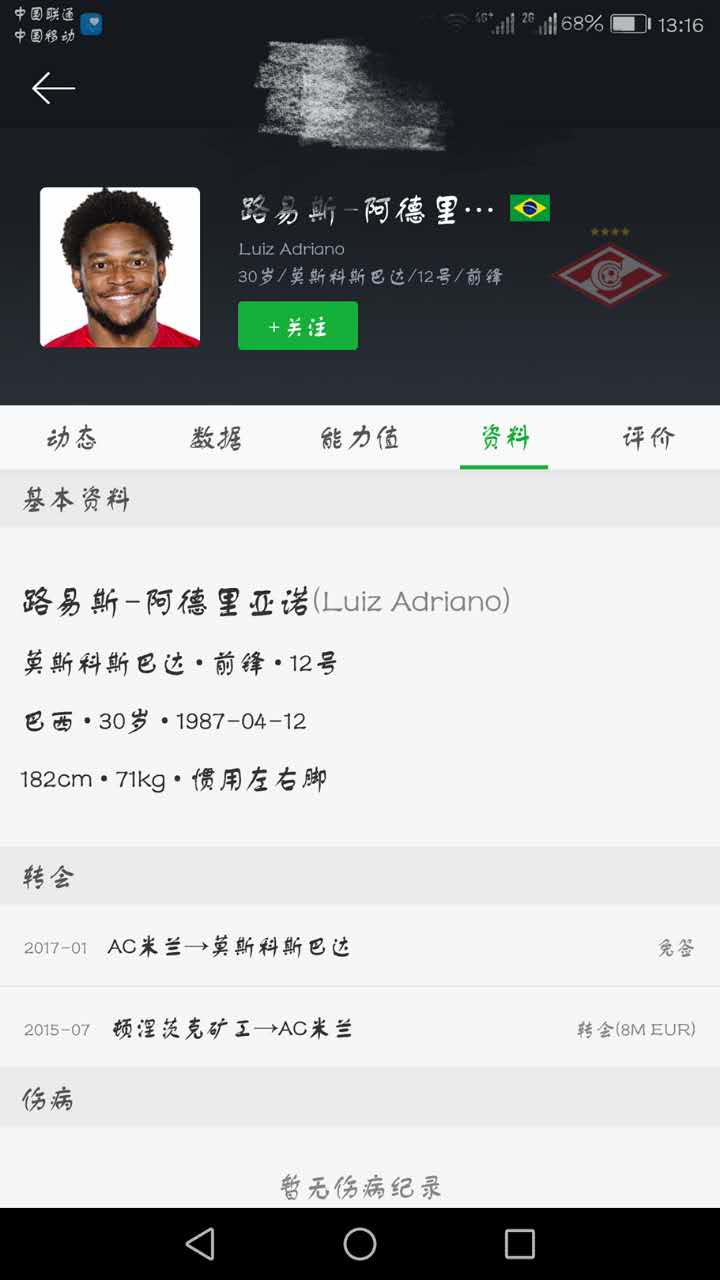Tap the highlighted 资料 tab
720x1280 pixels.
pyautogui.click(x=503, y=438)
